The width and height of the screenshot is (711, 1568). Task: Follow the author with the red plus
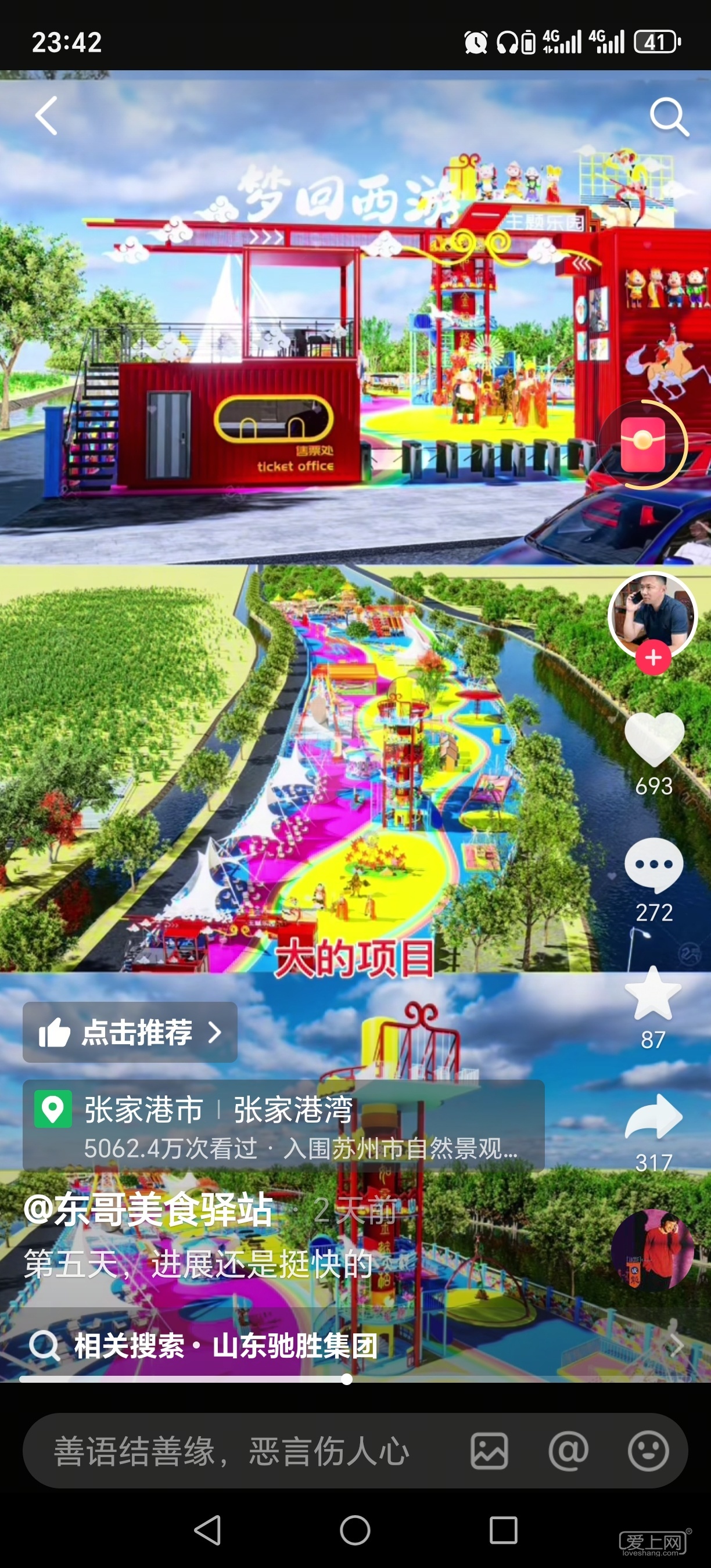[653, 658]
